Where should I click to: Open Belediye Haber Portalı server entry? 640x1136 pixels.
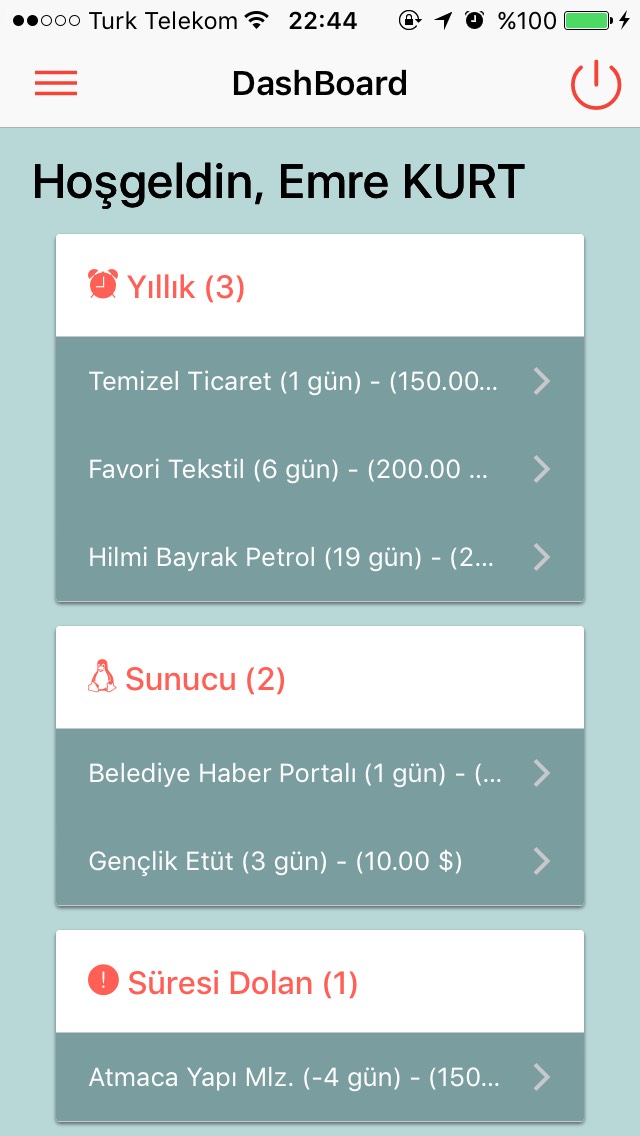pyautogui.click(x=319, y=773)
